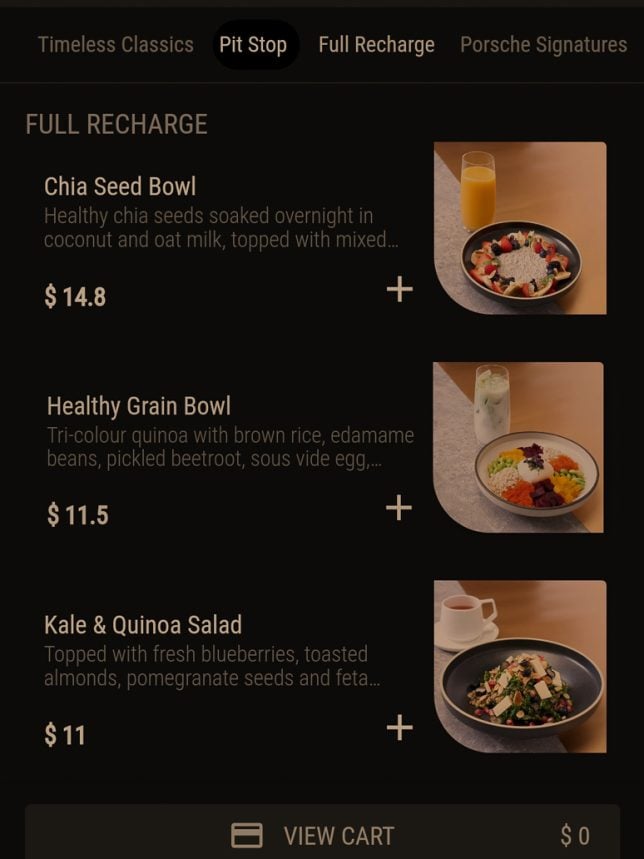
Task: Add Kale & Quinoa Salad to cart
Action: (399, 727)
